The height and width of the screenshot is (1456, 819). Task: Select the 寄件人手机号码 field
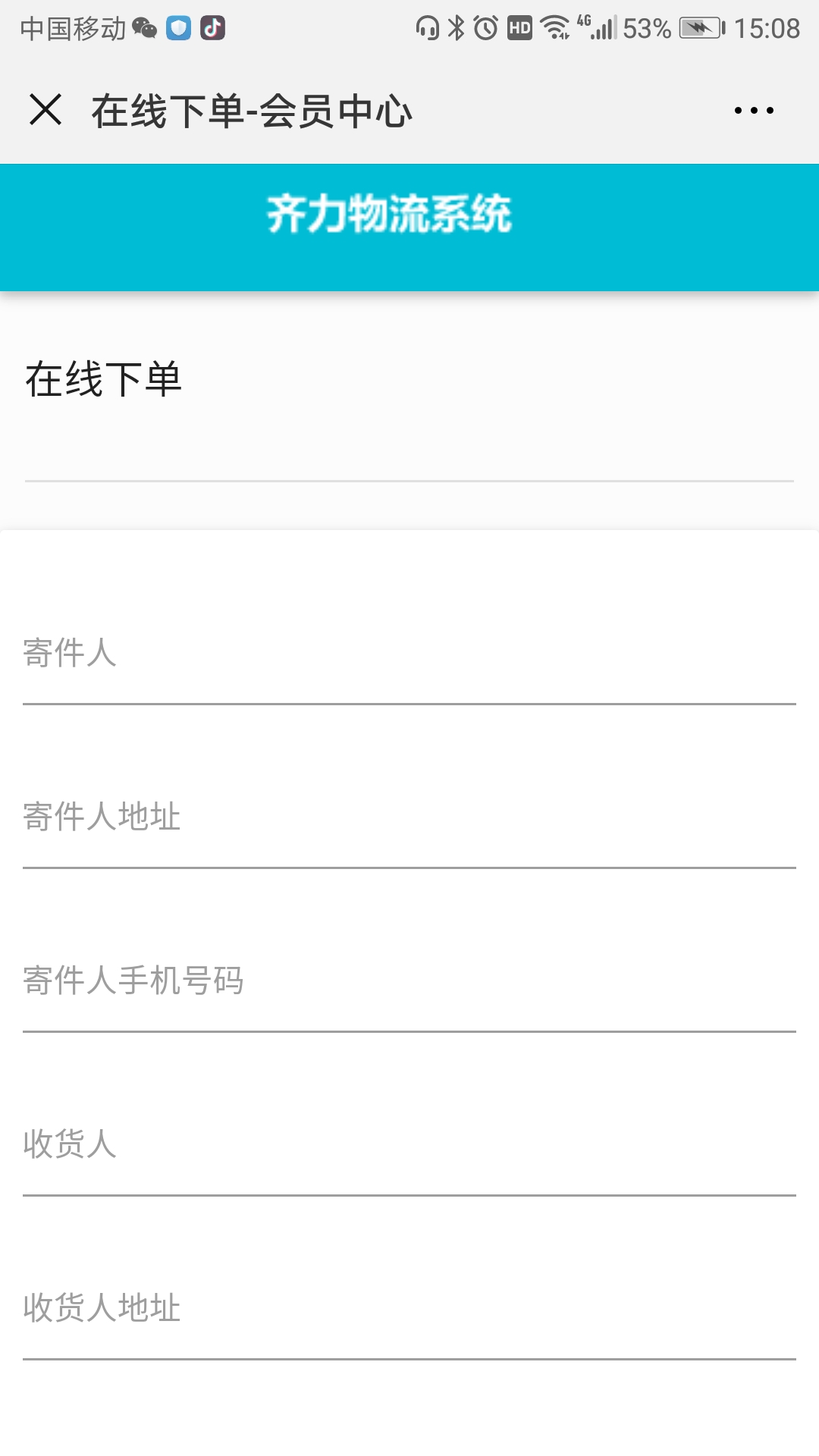[x=409, y=981]
